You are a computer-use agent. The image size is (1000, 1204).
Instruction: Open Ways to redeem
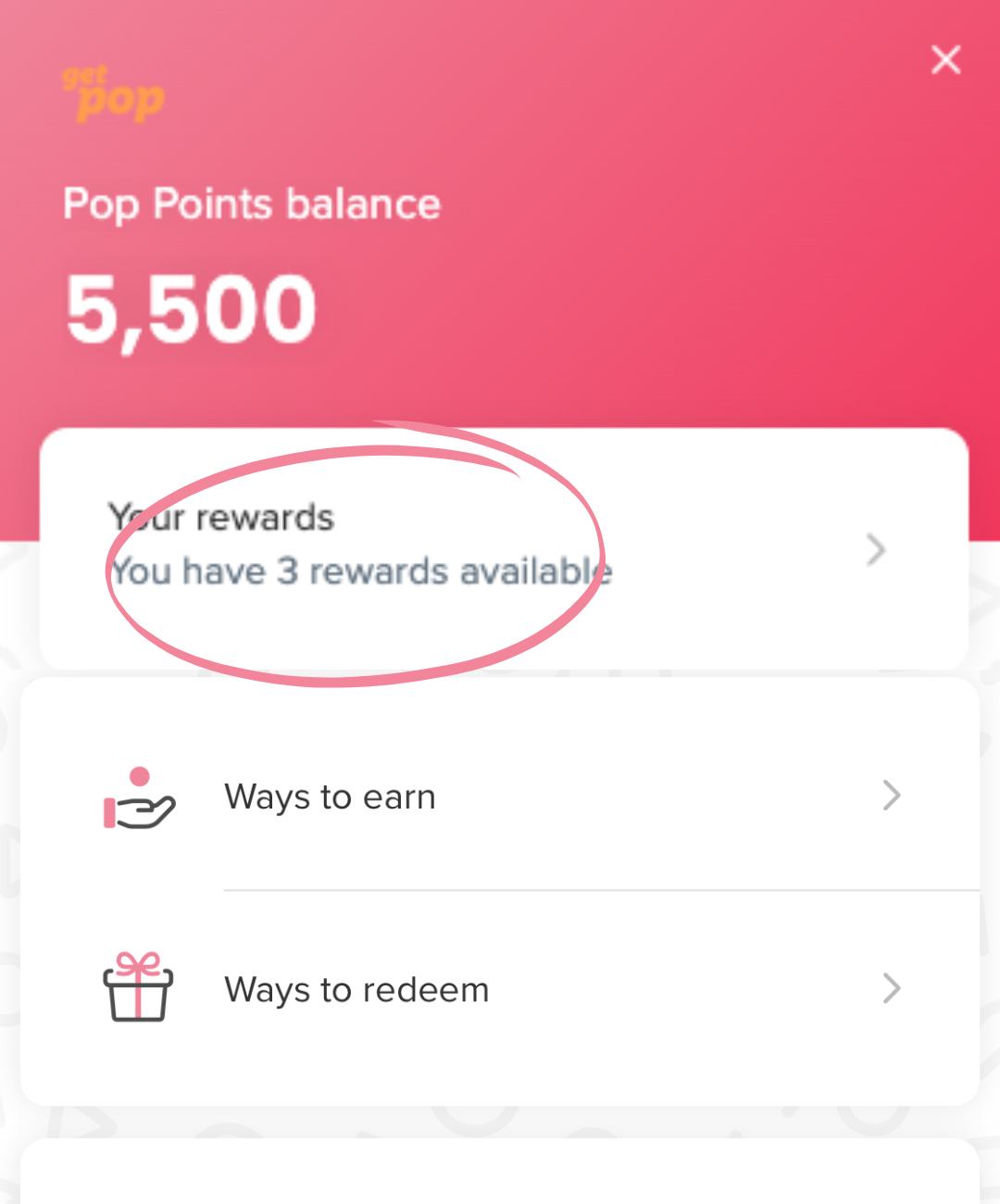[500, 989]
